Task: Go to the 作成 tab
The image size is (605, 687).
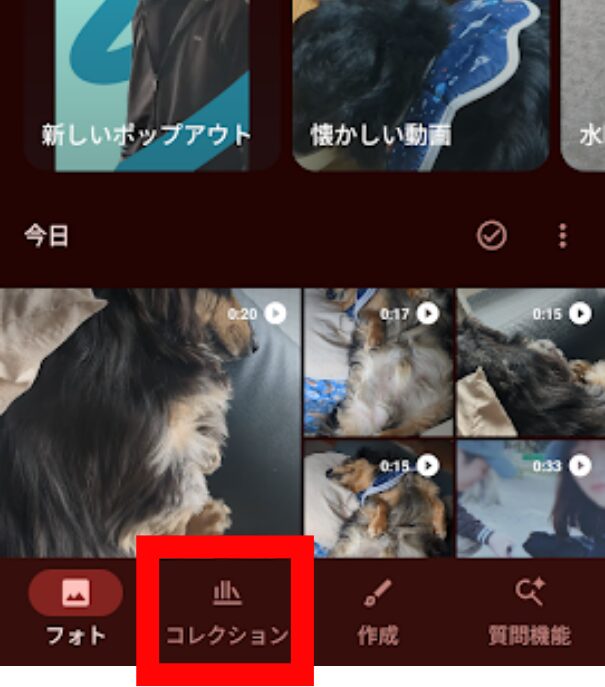Action: coord(378,612)
